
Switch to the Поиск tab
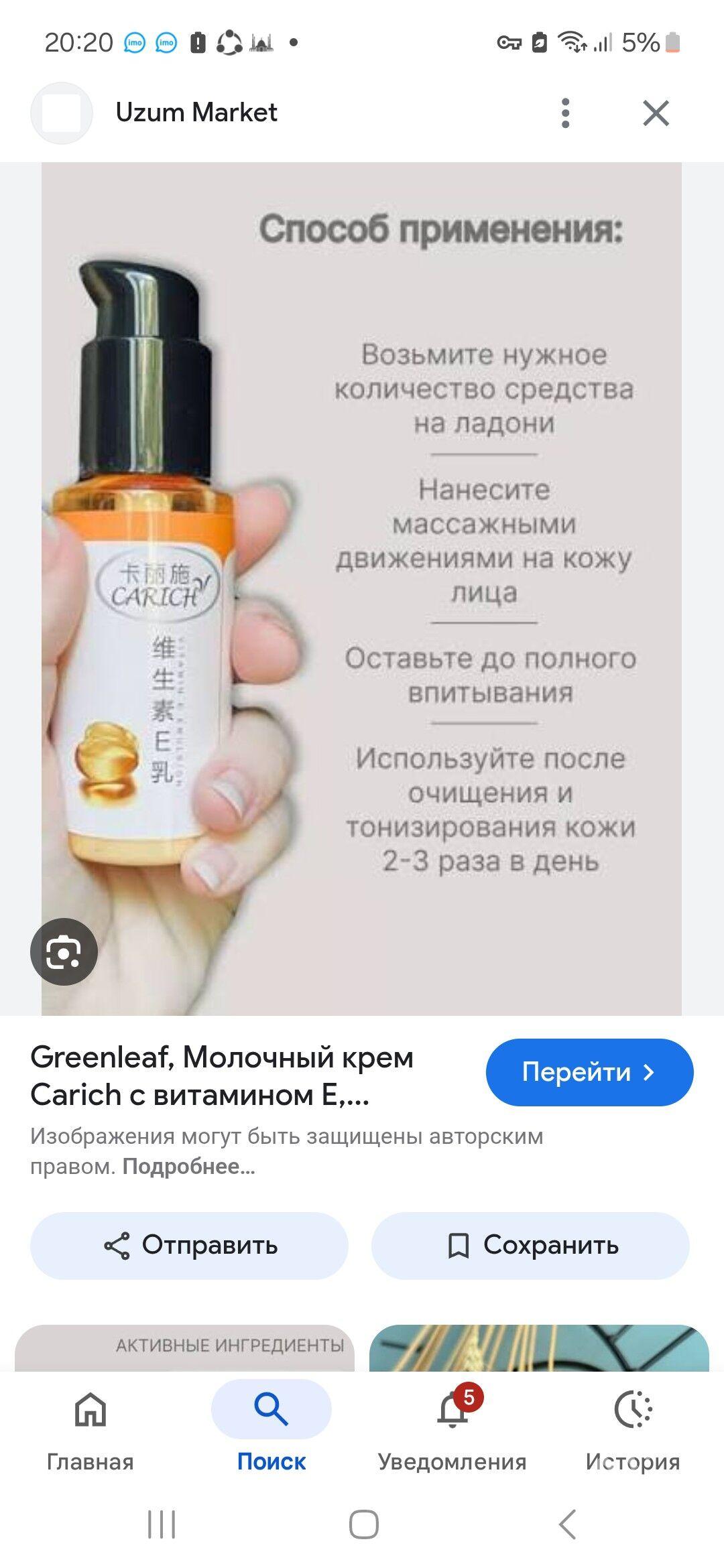tap(271, 1429)
